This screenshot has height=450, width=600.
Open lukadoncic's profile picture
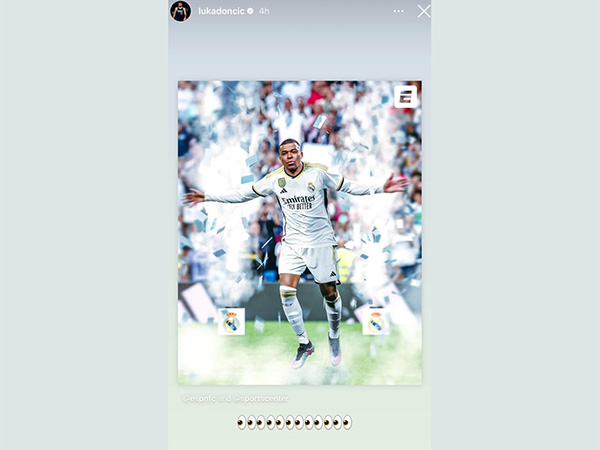click(180, 11)
